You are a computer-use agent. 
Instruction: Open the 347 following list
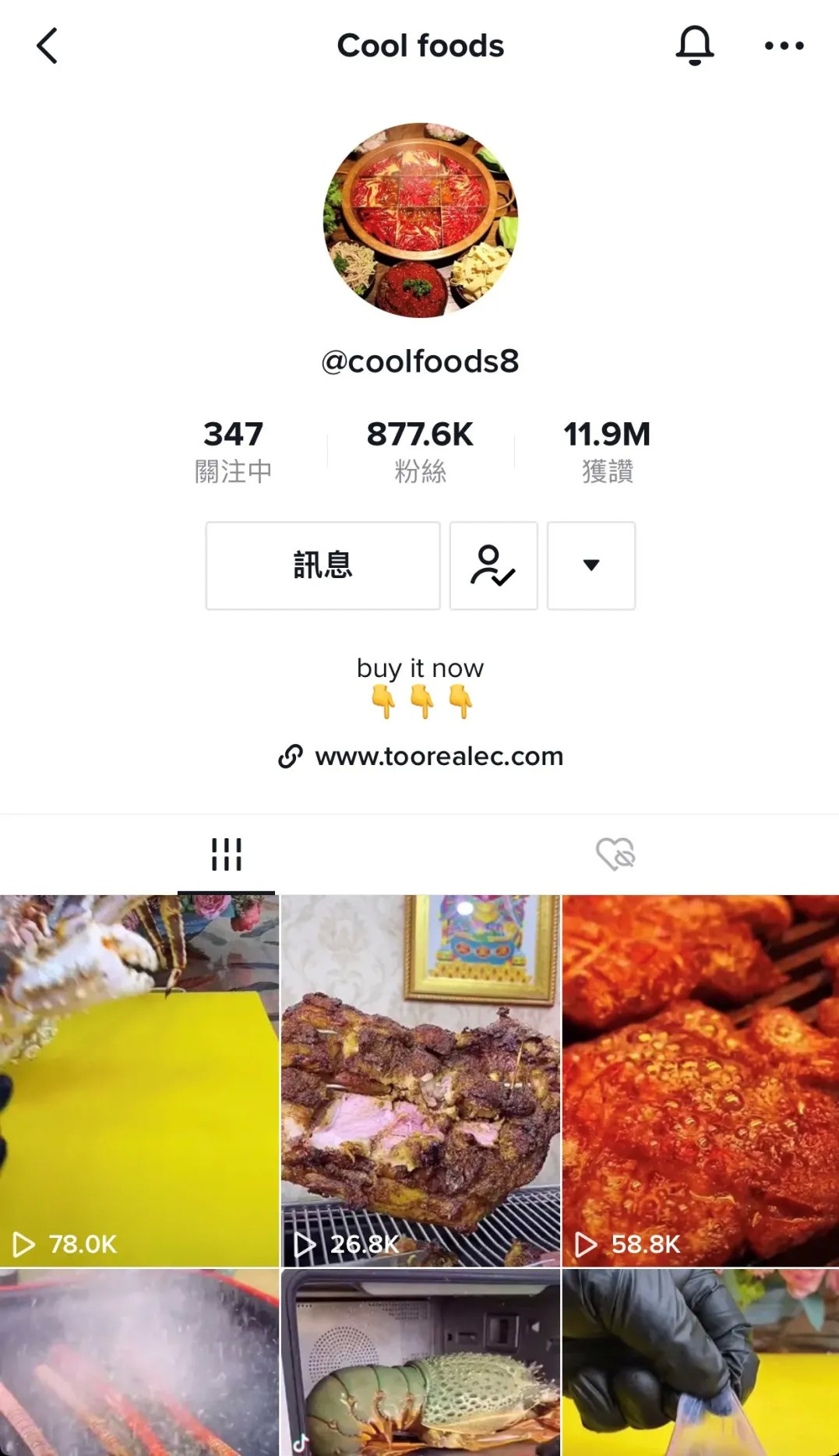(233, 451)
